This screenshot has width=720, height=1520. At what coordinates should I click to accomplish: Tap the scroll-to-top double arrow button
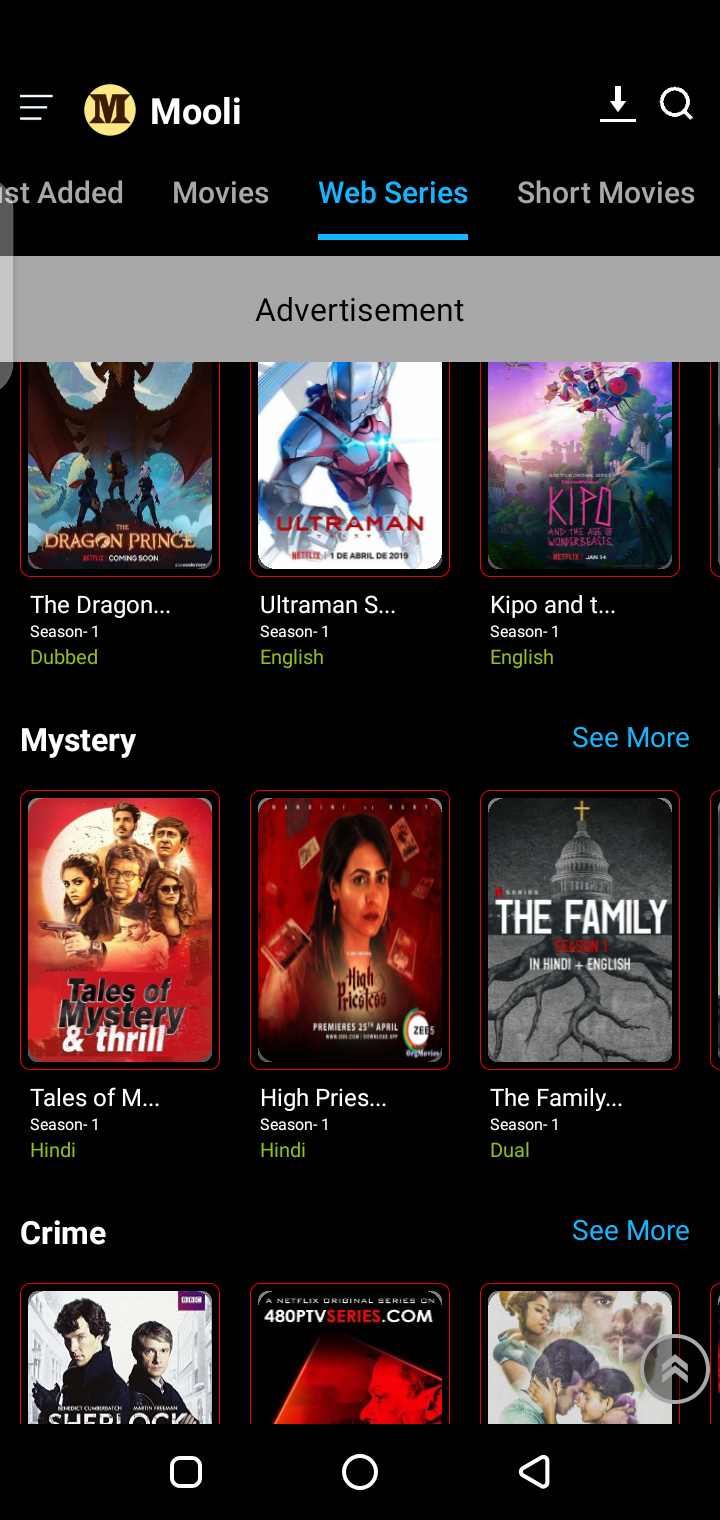pyautogui.click(x=675, y=1369)
